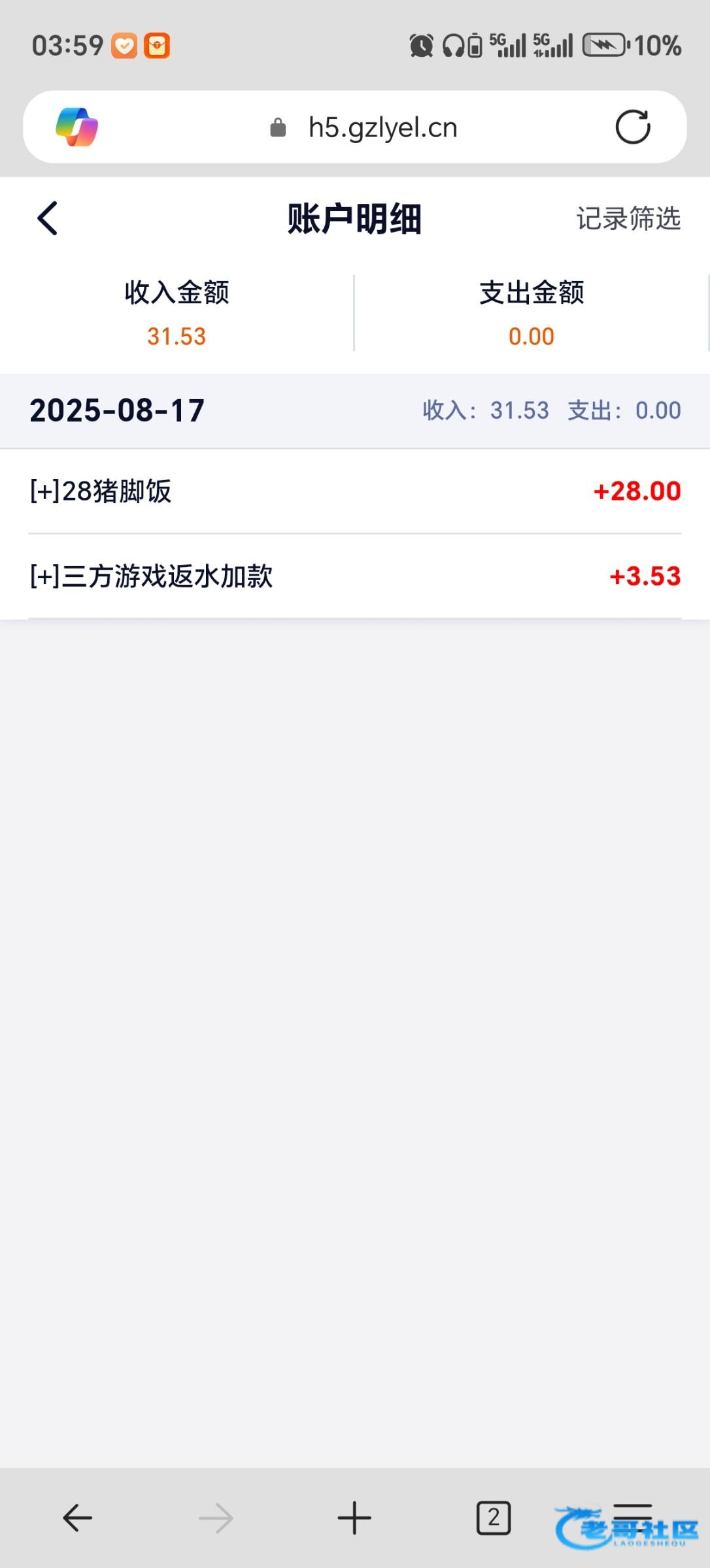
Task: Open a new tab with the plus button
Action: (354, 1517)
